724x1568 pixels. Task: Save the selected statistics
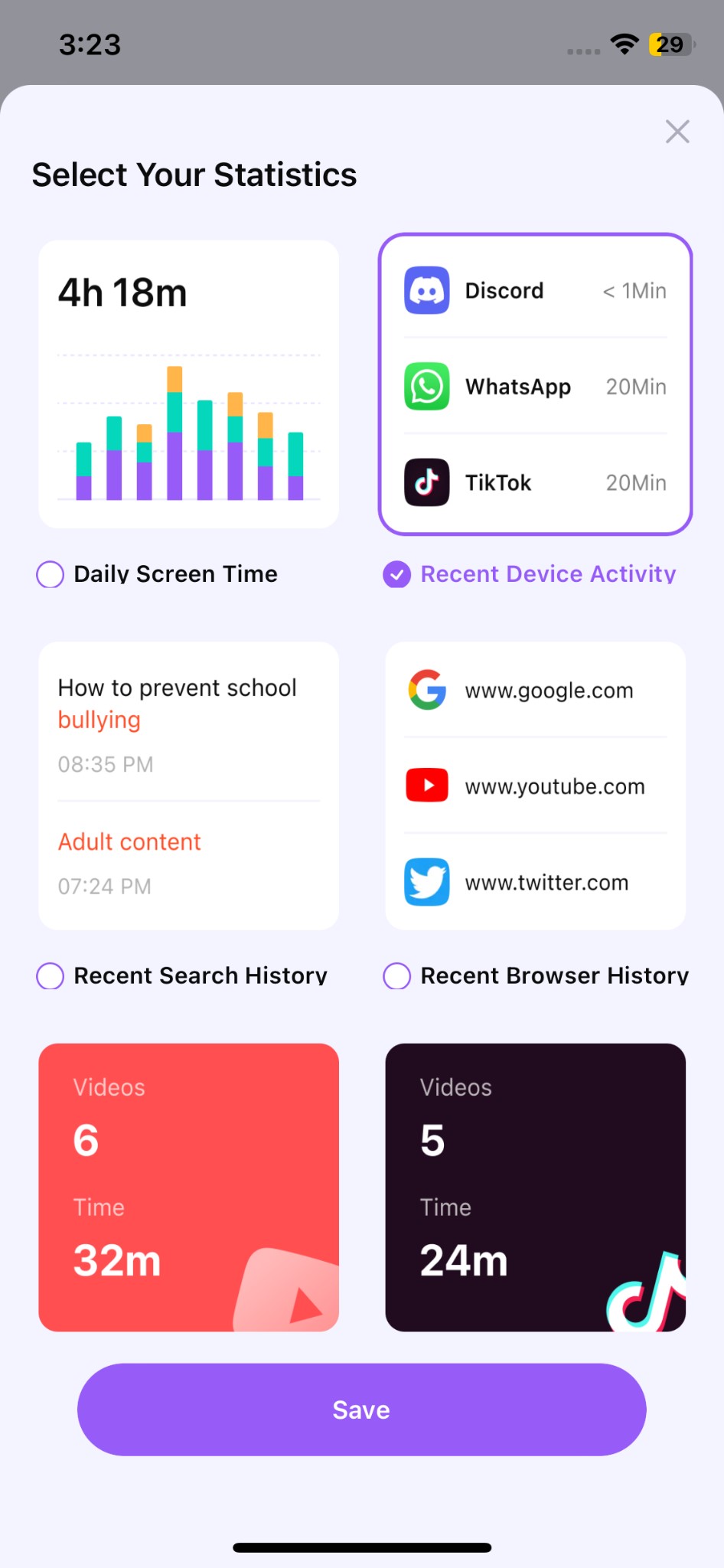[x=361, y=1410]
